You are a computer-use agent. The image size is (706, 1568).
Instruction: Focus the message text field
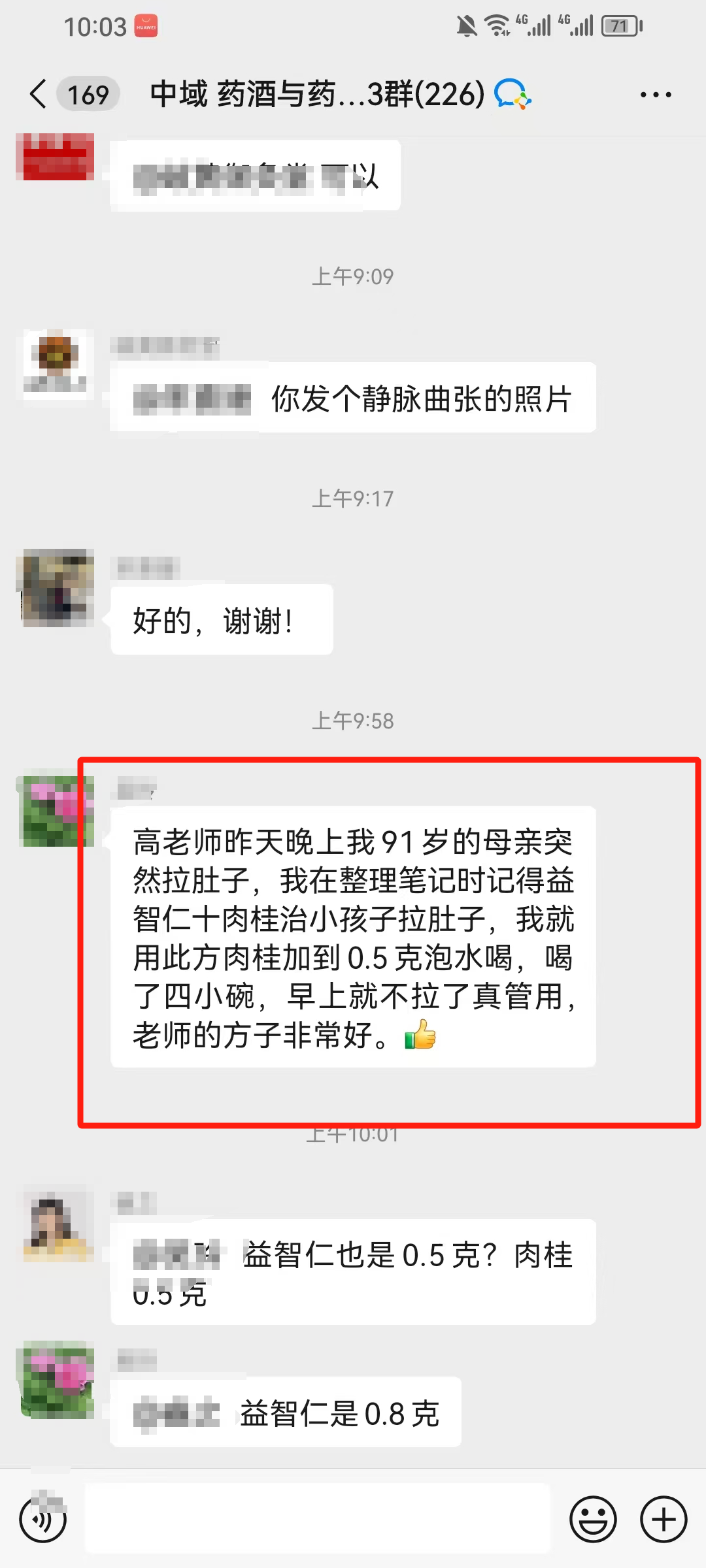pyautogui.click(x=318, y=1519)
